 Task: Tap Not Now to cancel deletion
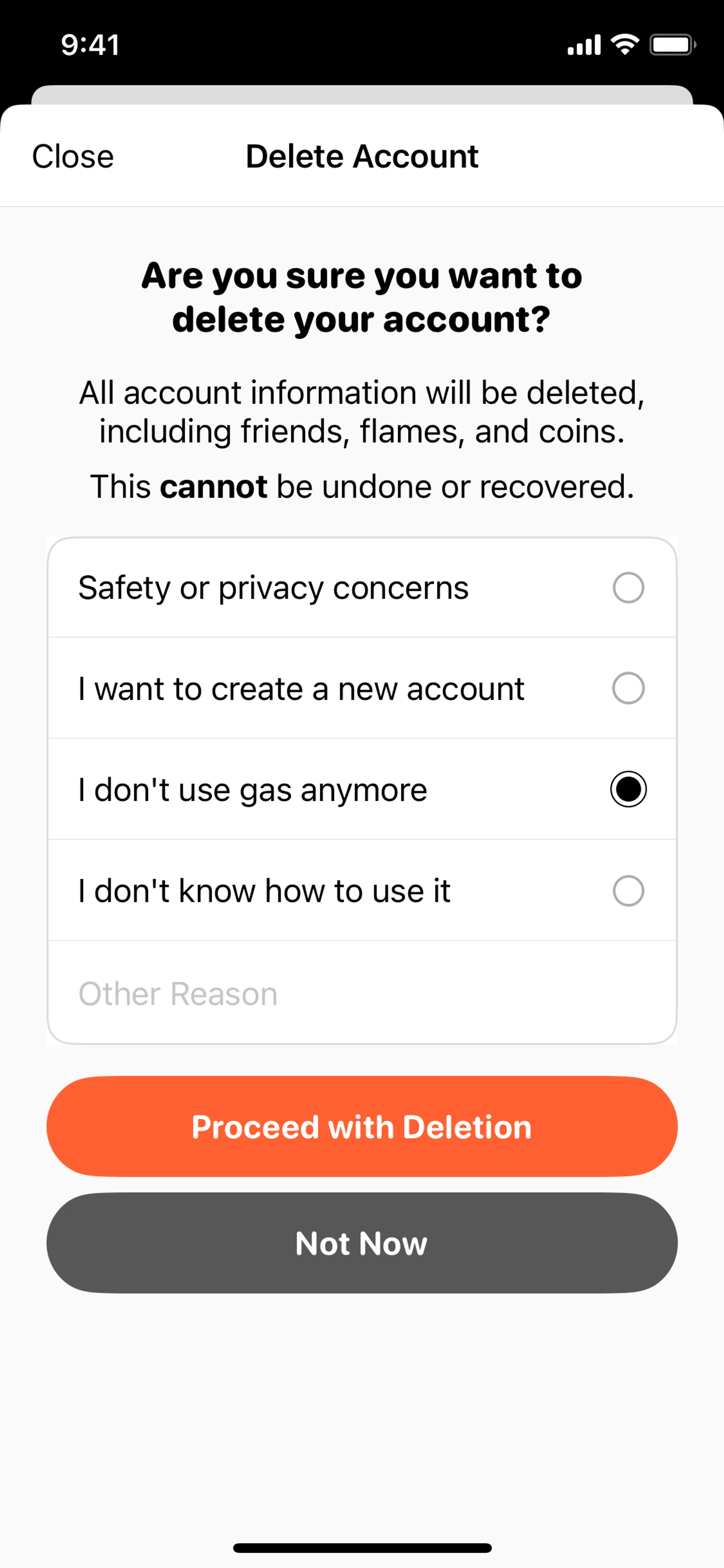coord(361,1243)
